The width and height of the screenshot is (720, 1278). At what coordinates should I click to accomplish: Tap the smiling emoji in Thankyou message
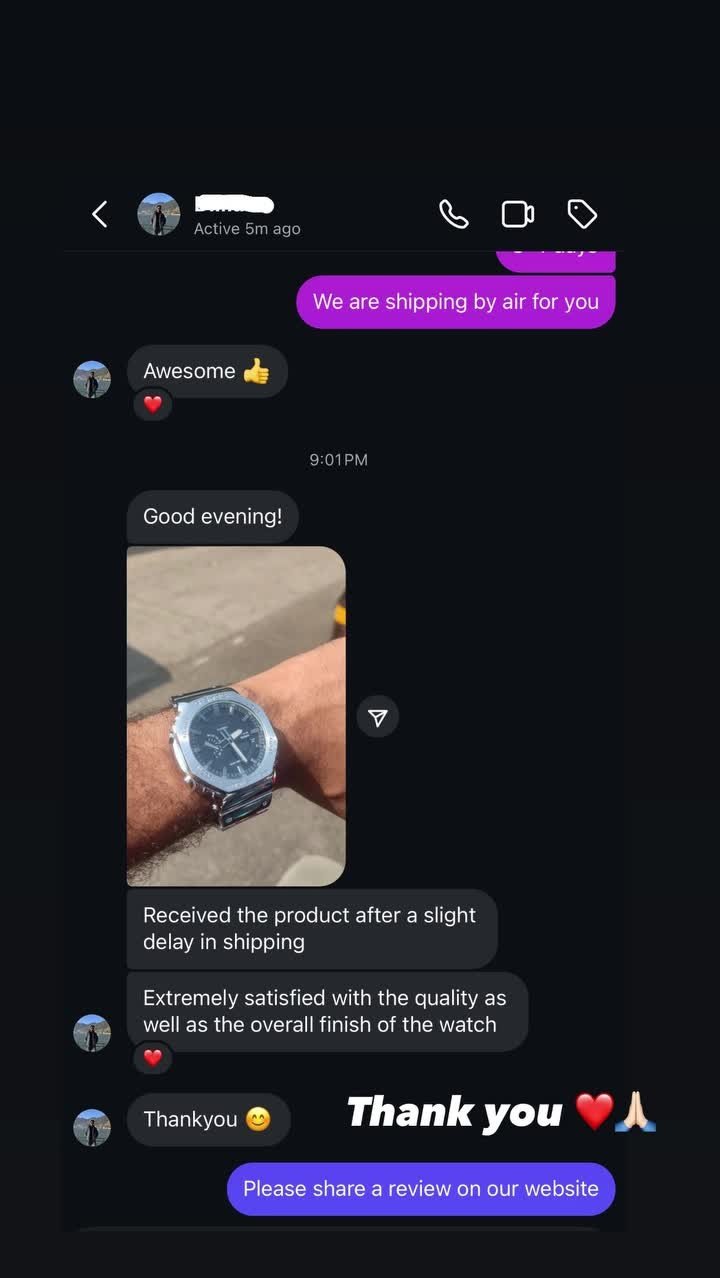pos(259,1119)
